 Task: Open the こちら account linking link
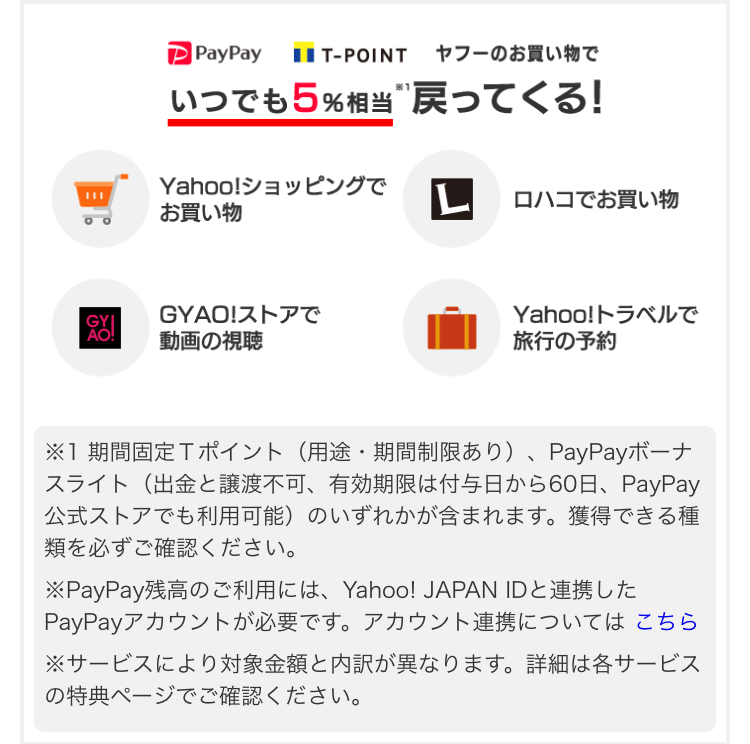click(666, 622)
